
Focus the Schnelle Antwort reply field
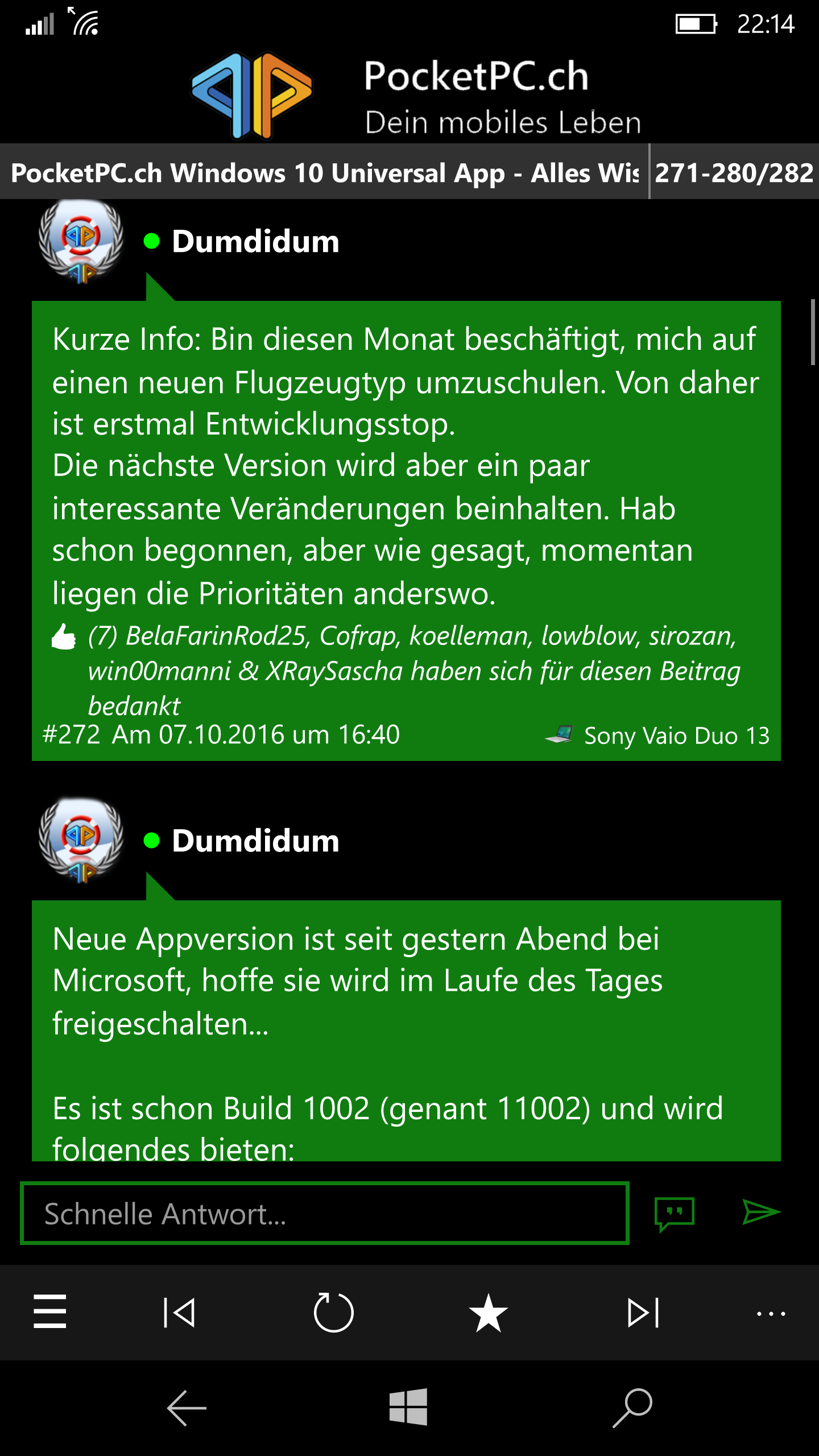tap(325, 1213)
